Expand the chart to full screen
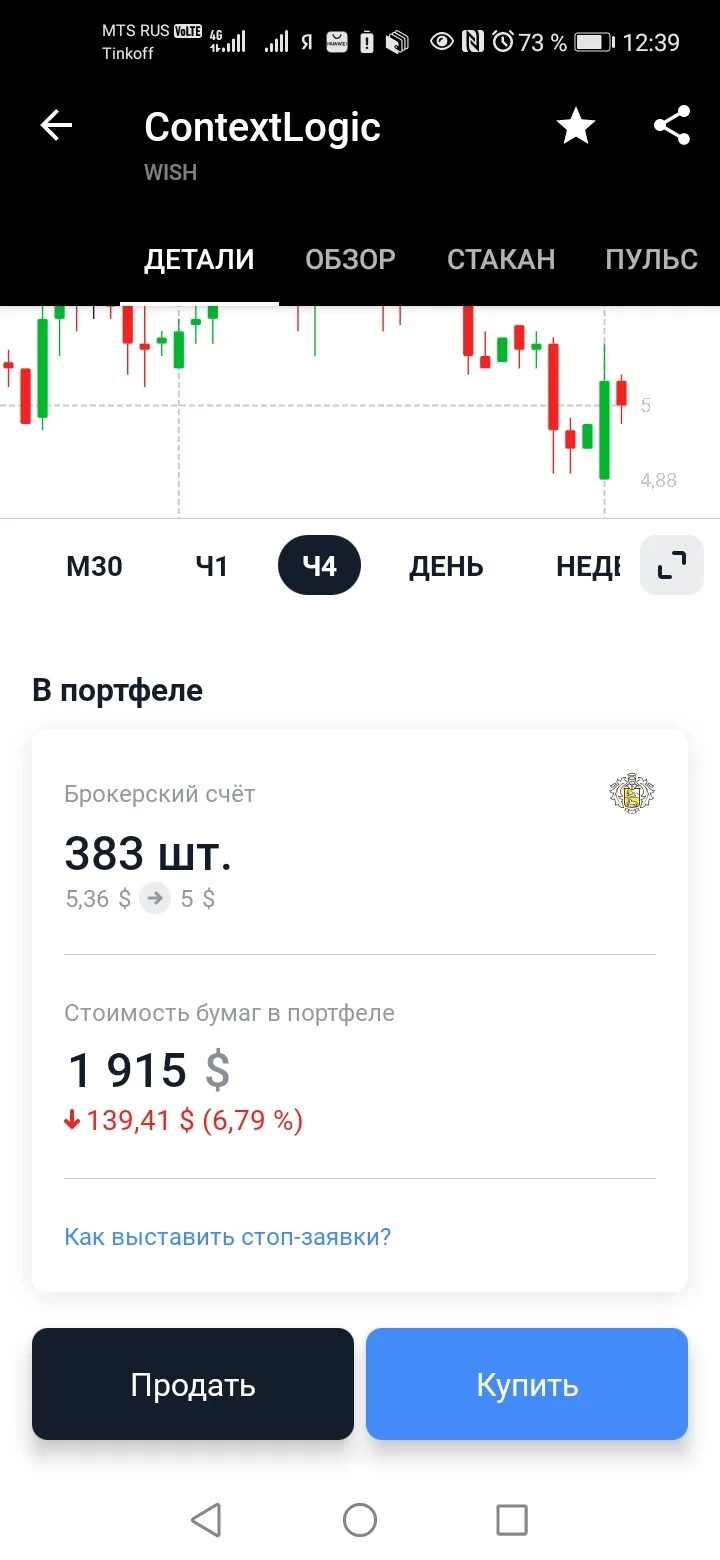This screenshot has height=1560, width=720. pyautogui.click(x=672, y=566)
